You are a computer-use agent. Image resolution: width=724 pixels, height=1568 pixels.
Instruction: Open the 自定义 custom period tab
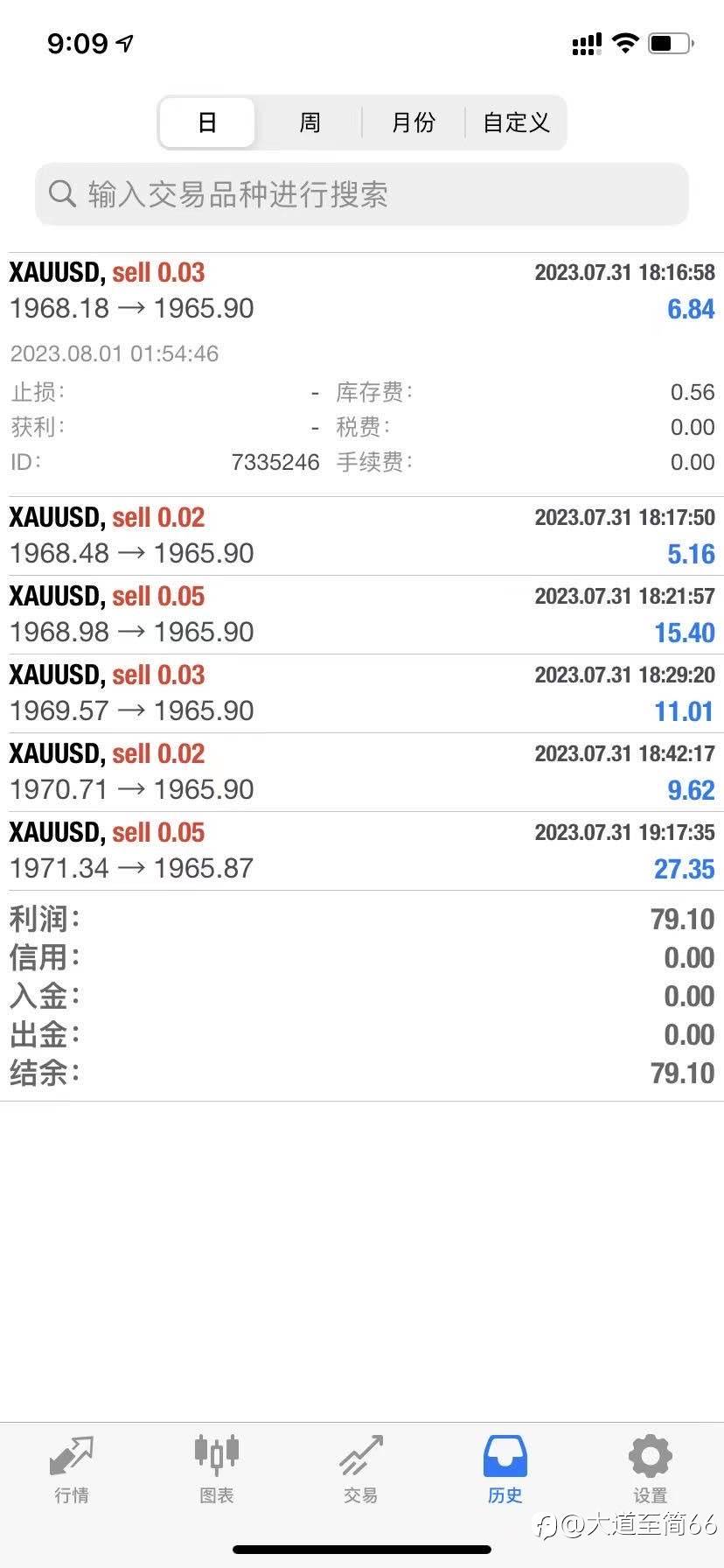516,122
